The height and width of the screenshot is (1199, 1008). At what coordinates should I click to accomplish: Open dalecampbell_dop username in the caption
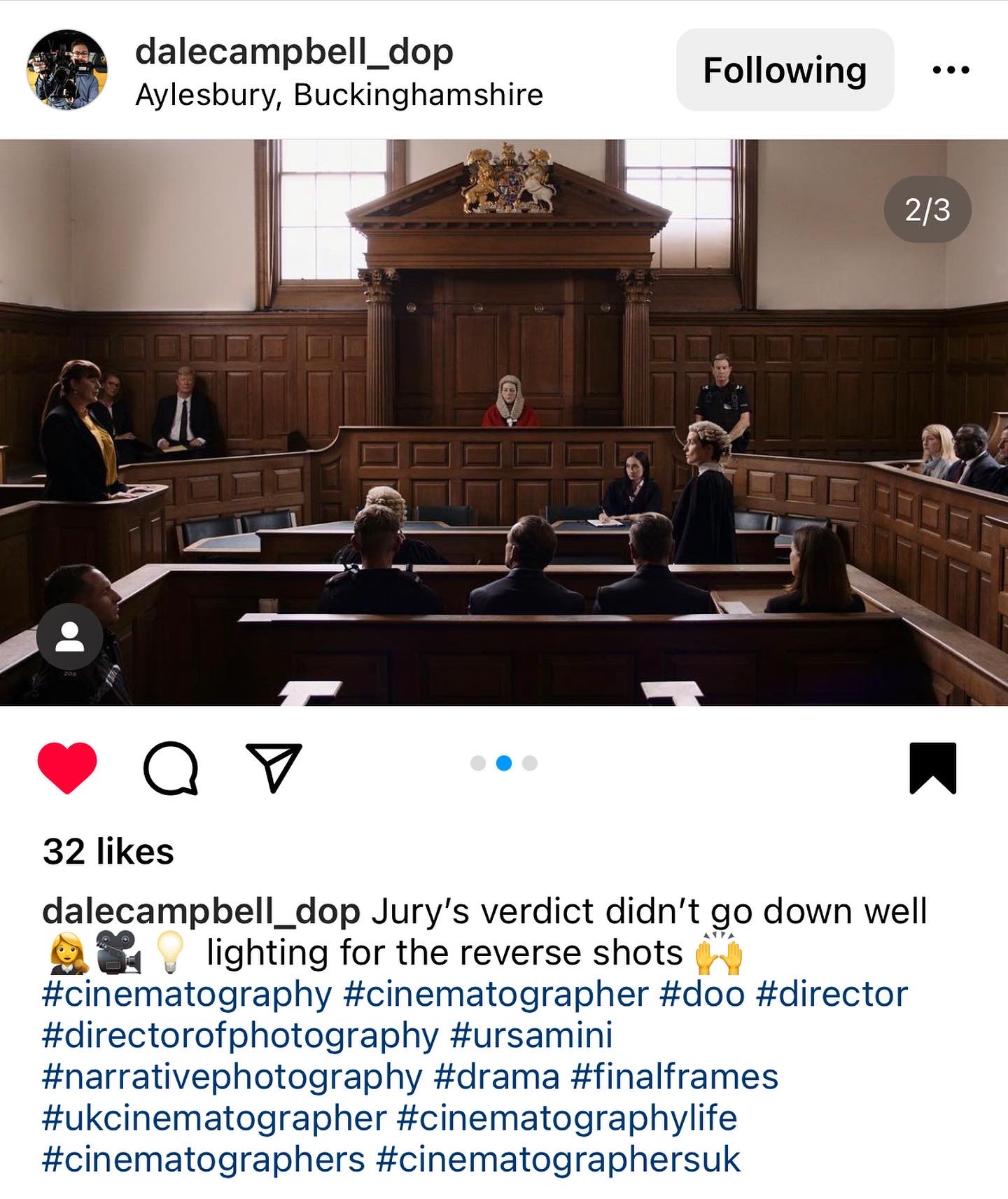(x=201, y=911)
